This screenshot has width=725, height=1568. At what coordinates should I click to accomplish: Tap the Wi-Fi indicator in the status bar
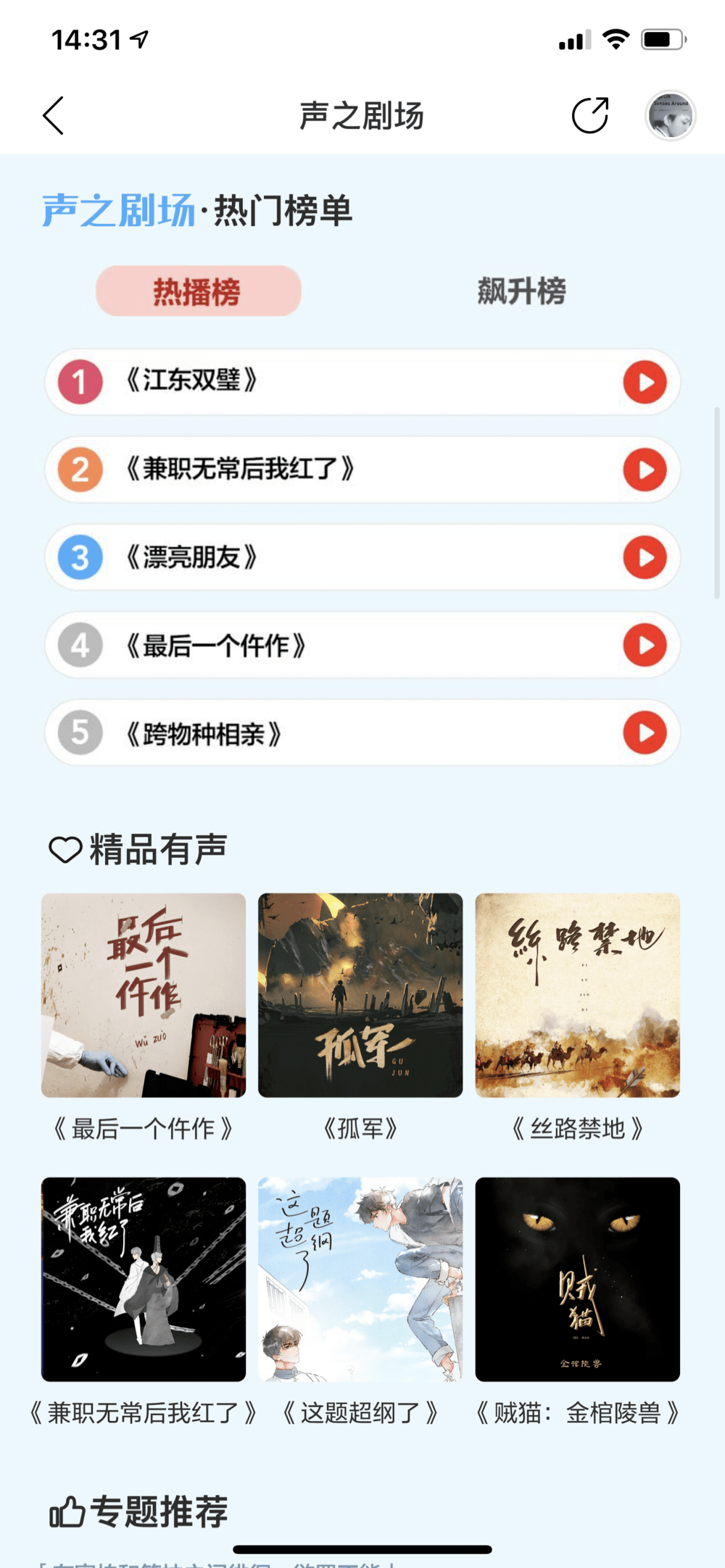(x=615, y=40)
